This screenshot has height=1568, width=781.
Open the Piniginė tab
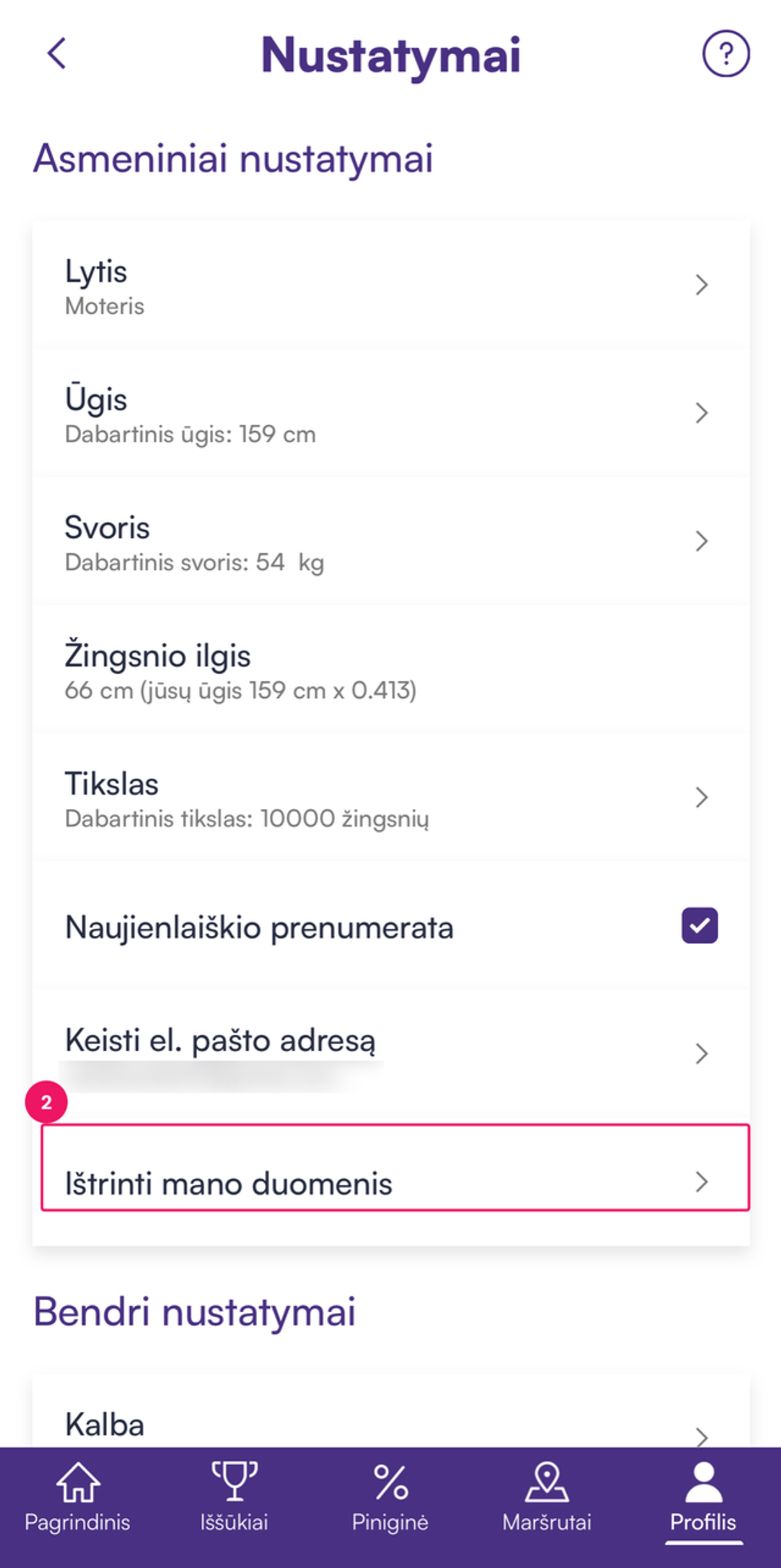390,1497
